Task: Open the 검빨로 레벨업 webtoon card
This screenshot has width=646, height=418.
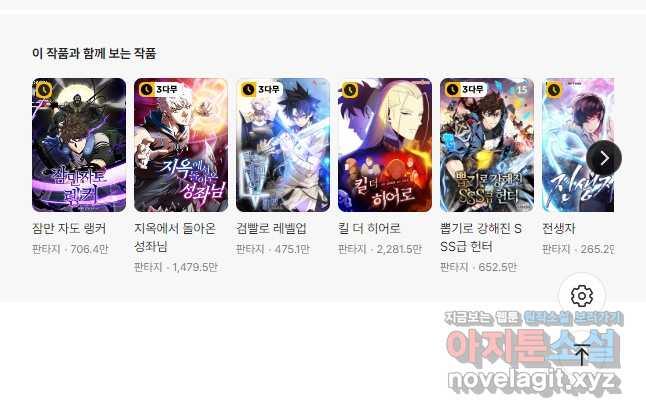Action: click(283, 145)
